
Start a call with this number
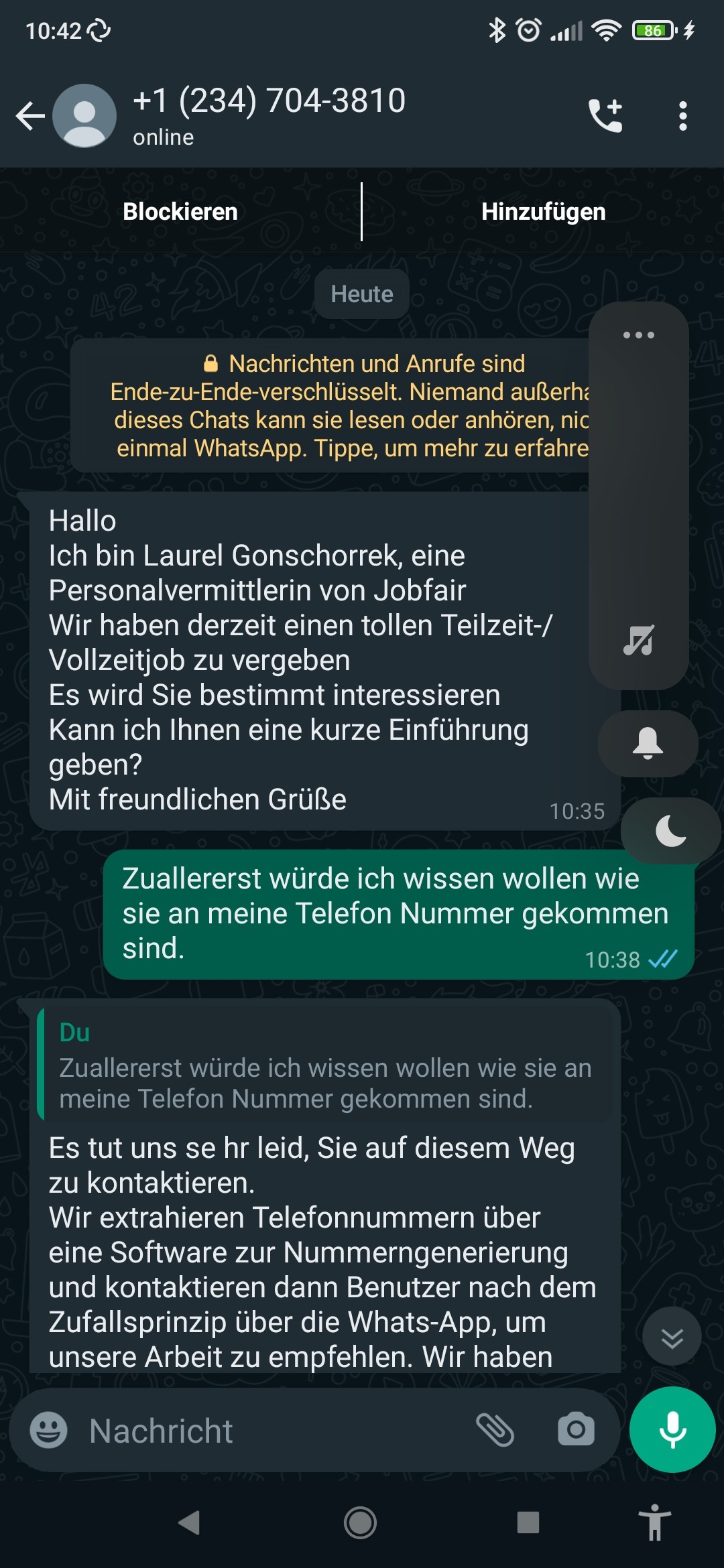click(x=605, y=116)
